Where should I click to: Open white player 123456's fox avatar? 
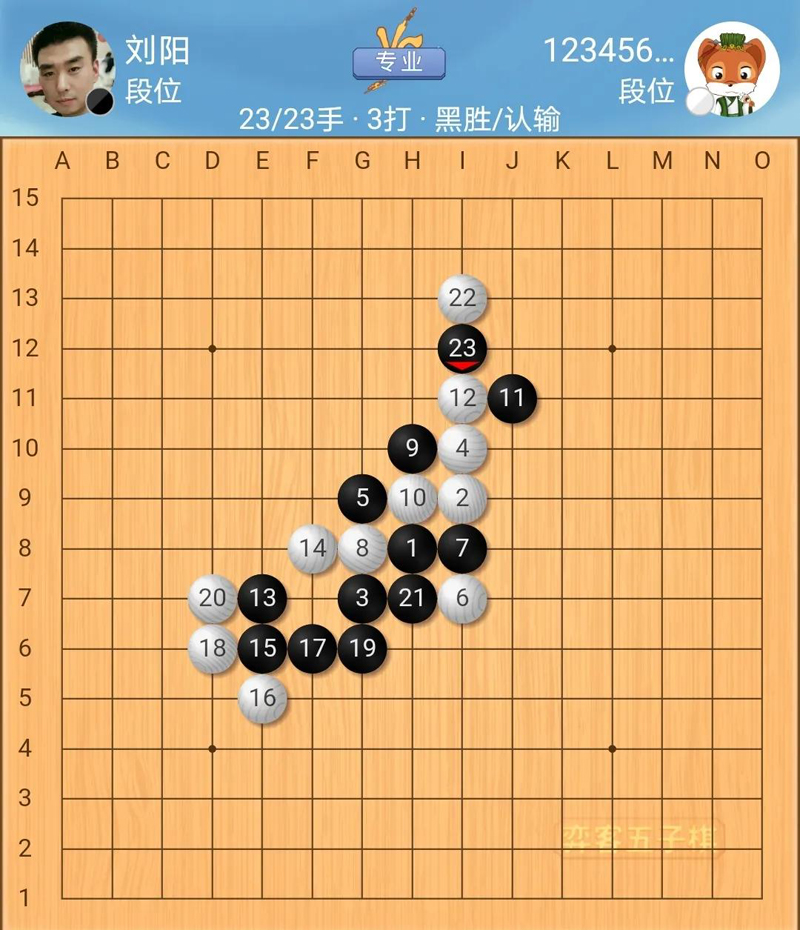[x=732, y=68]
